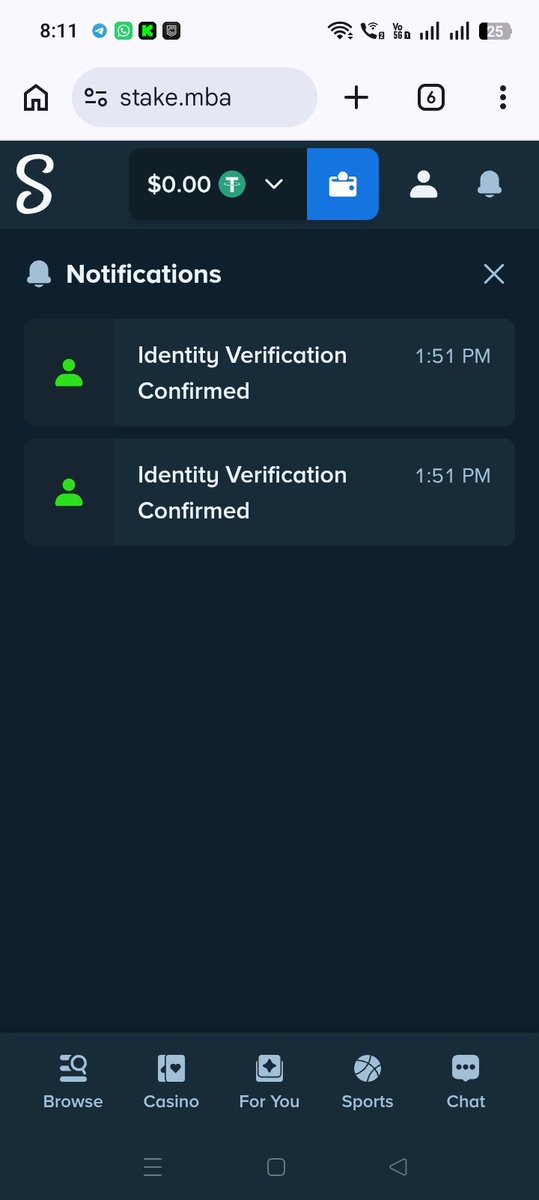This screenshot has height=1200, width=539.
Task: Switch to the Casino tab
Action: [x=171, y=1082]
